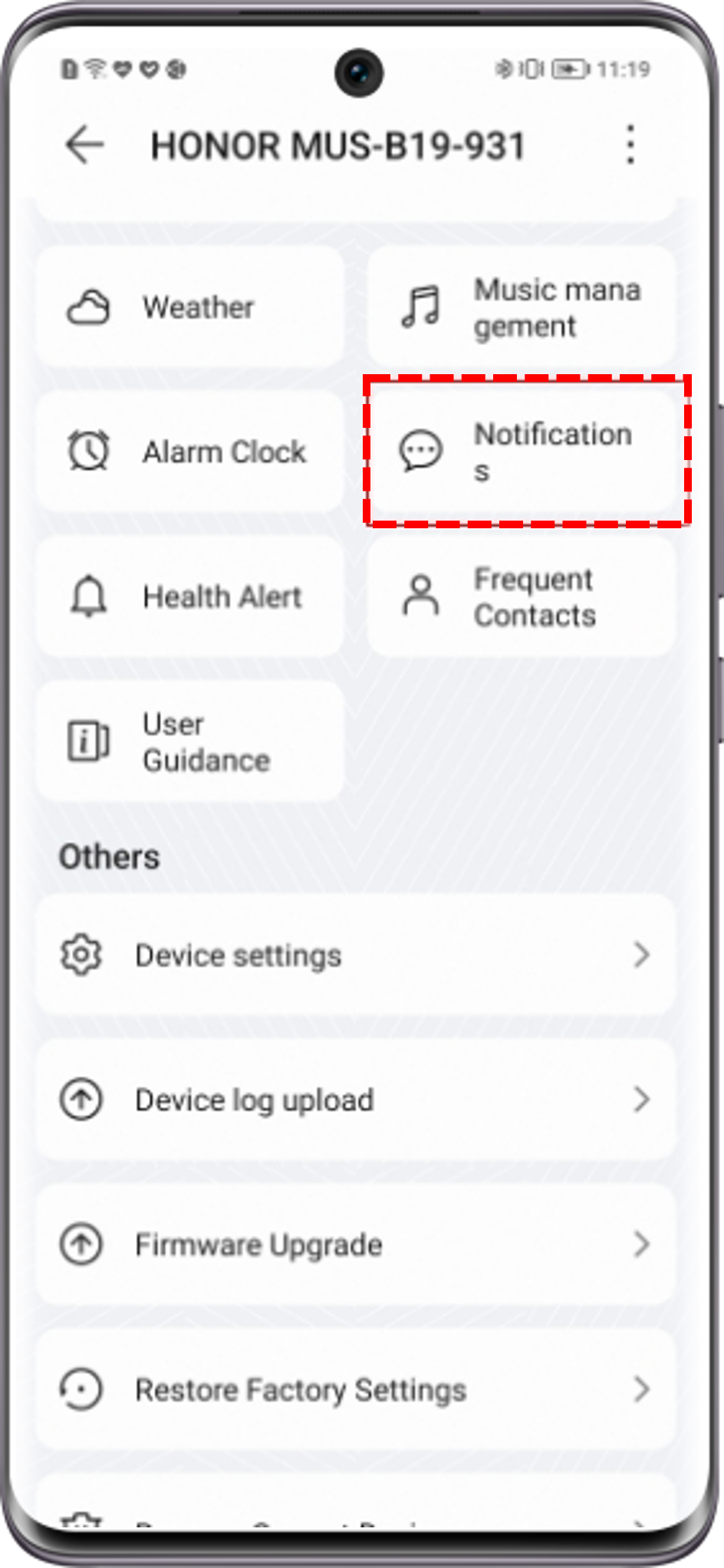Open the three-dot overflow menu
This screenshot has height=1568, width=724.
[630, 145]
